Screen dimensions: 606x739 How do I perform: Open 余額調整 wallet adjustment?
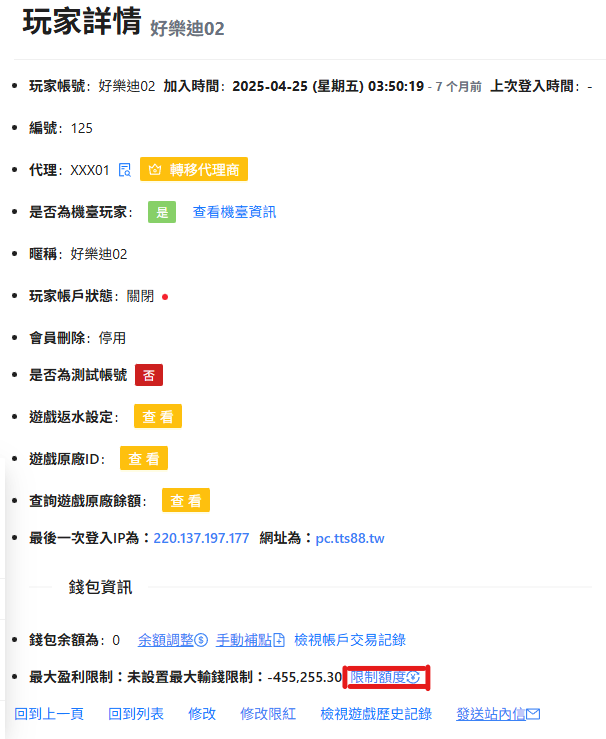[x=172, y=639]
